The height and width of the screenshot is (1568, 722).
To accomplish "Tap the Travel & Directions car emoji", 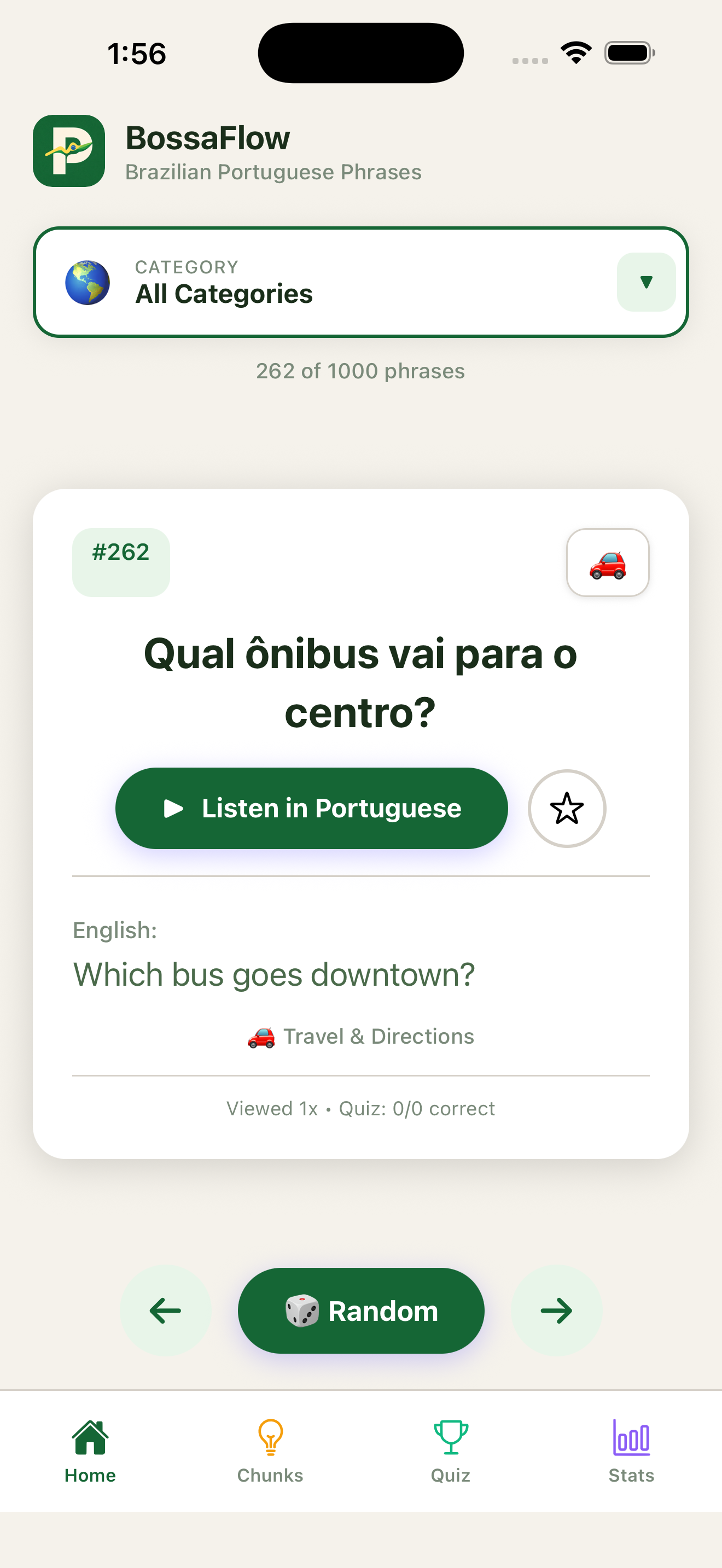I will tap(260, 1035).
